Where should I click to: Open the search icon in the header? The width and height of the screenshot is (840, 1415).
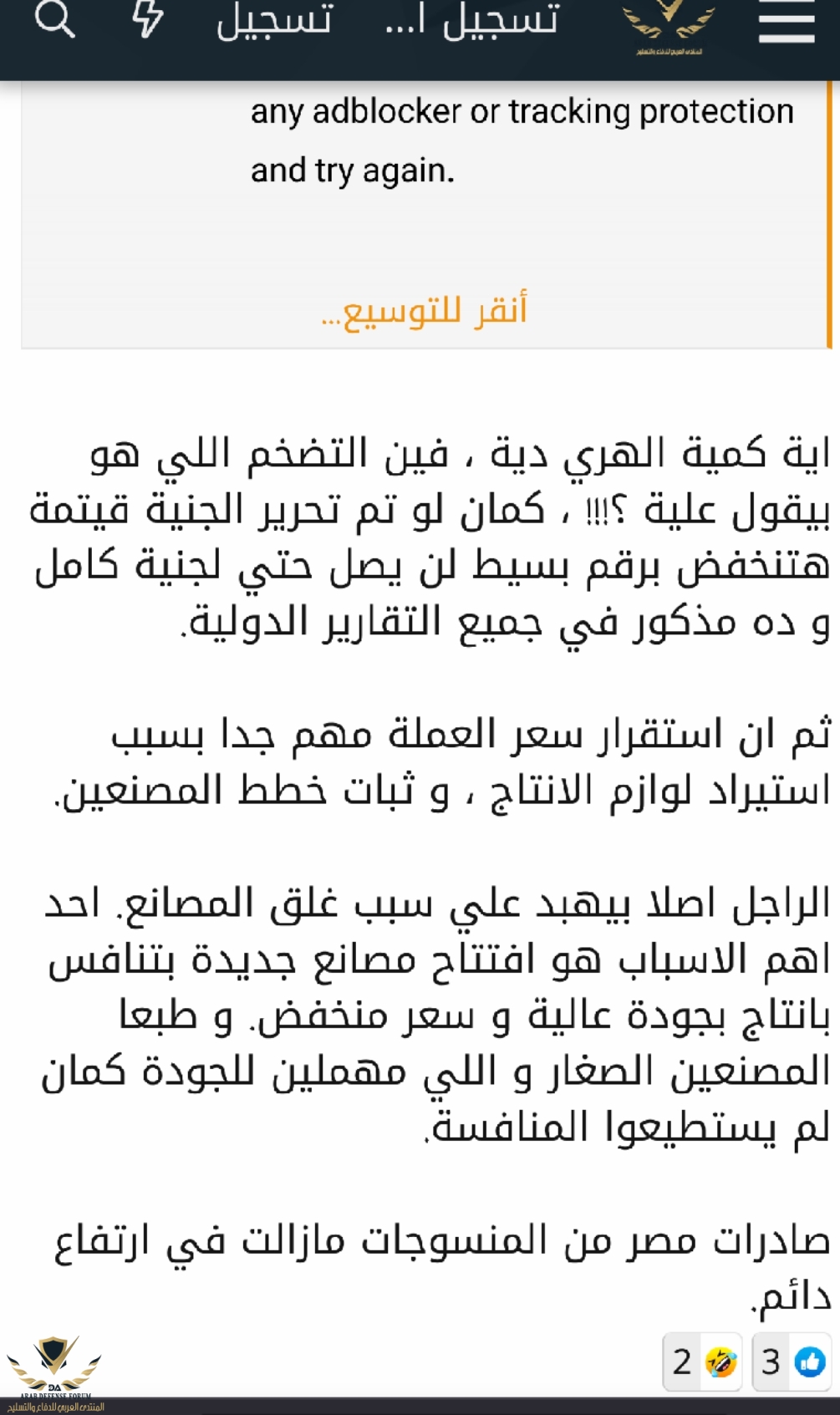click(x=55, y=18)
